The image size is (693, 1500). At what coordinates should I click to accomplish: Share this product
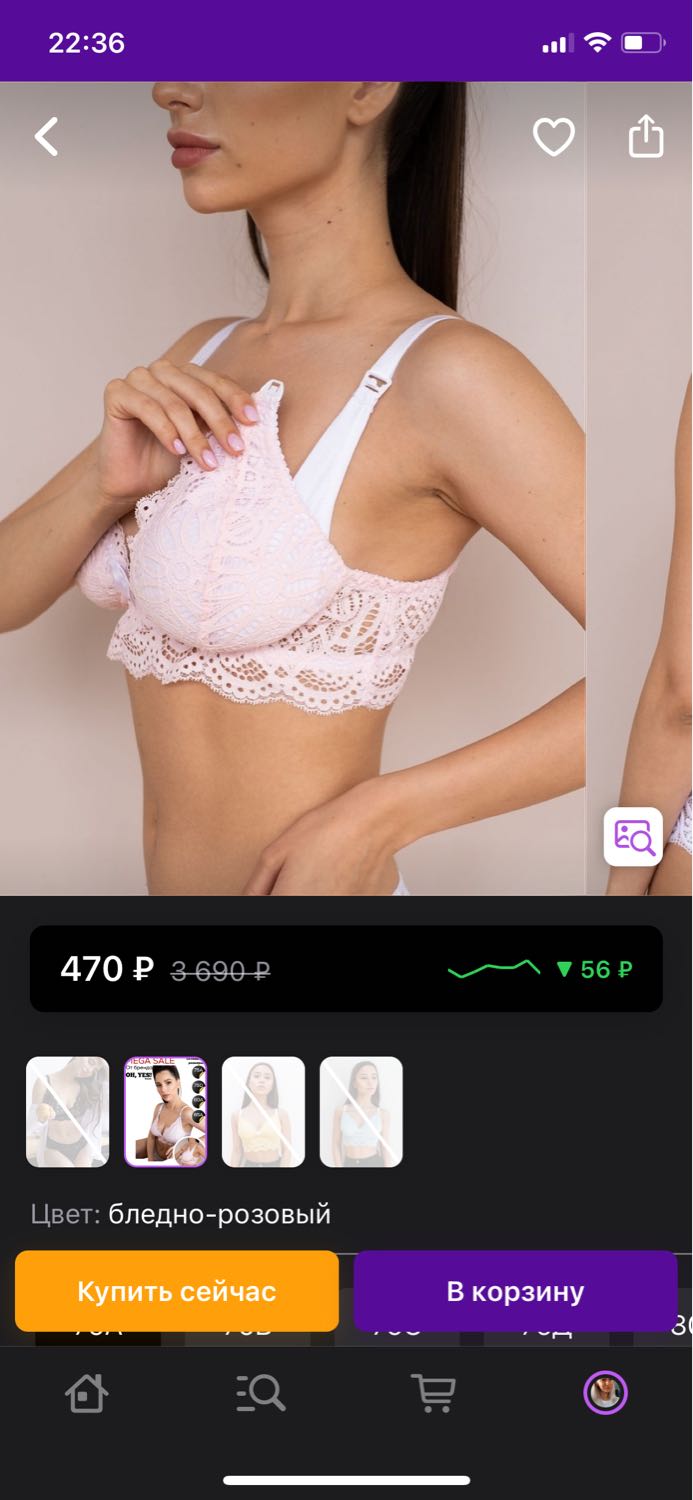point(646,136)
